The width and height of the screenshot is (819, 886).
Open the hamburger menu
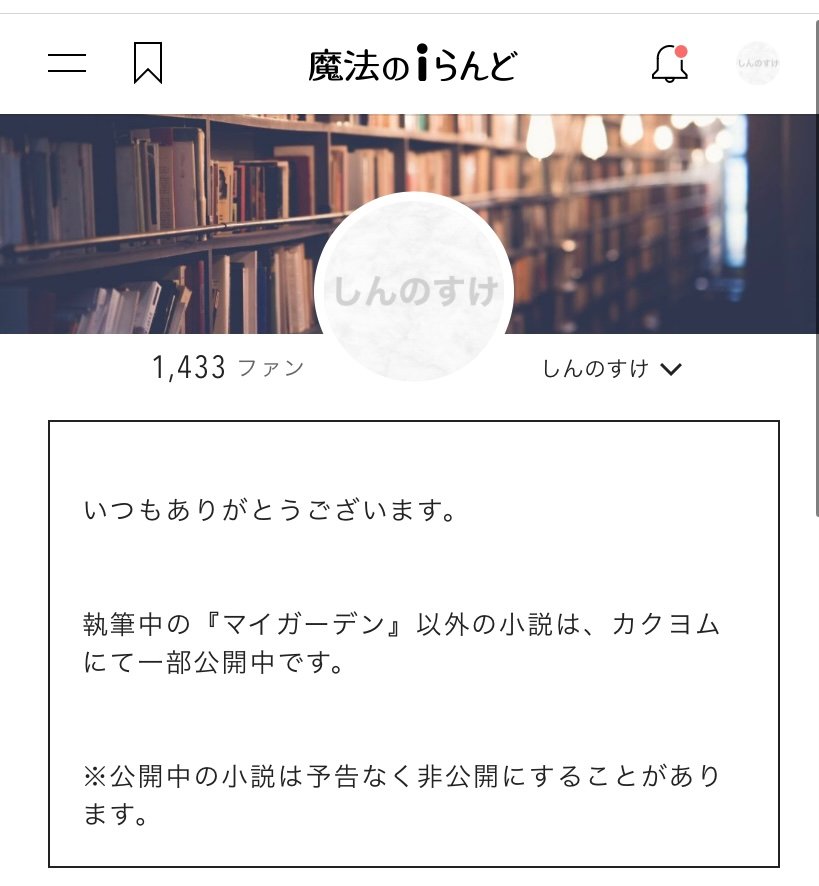coord(67,64)
